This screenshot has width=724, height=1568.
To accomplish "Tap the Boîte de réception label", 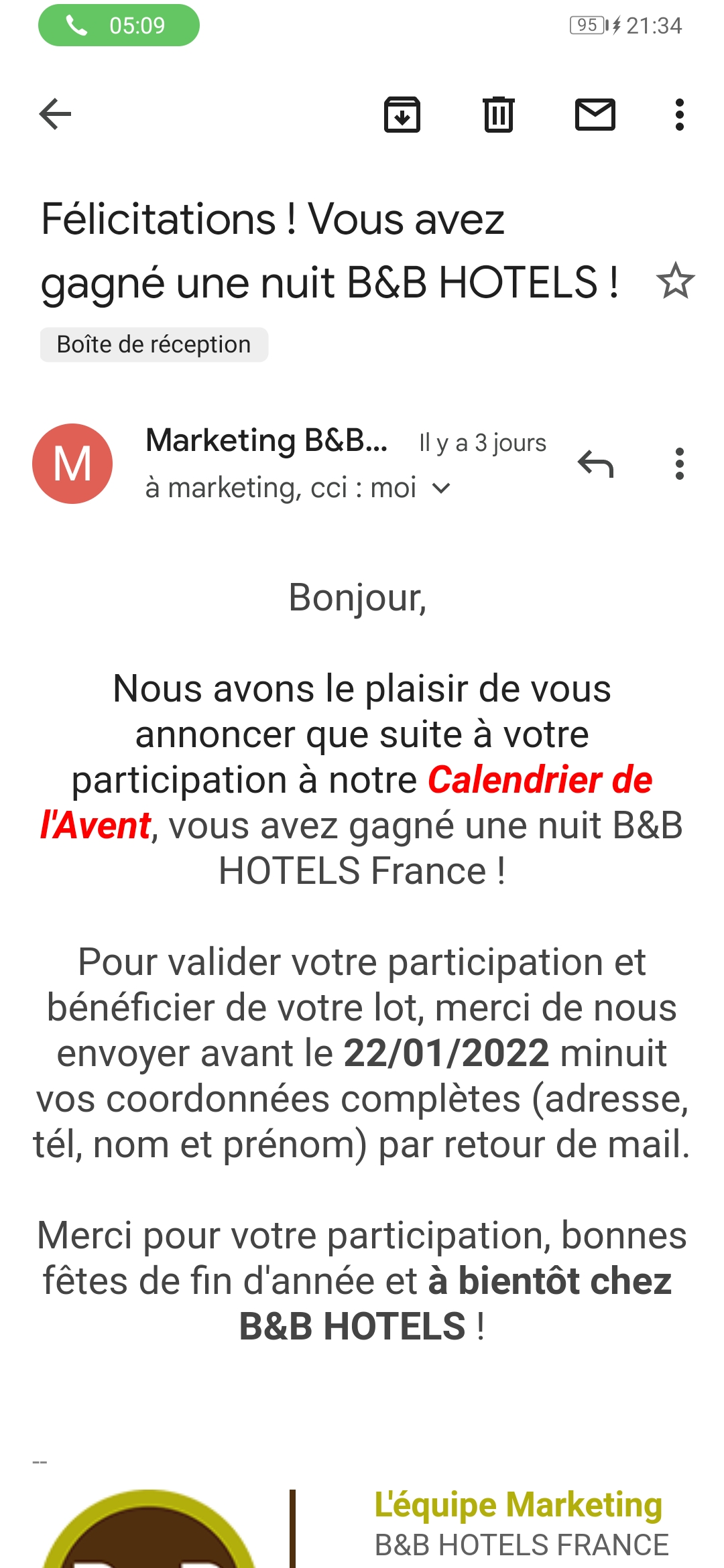I will click(154, 344).
